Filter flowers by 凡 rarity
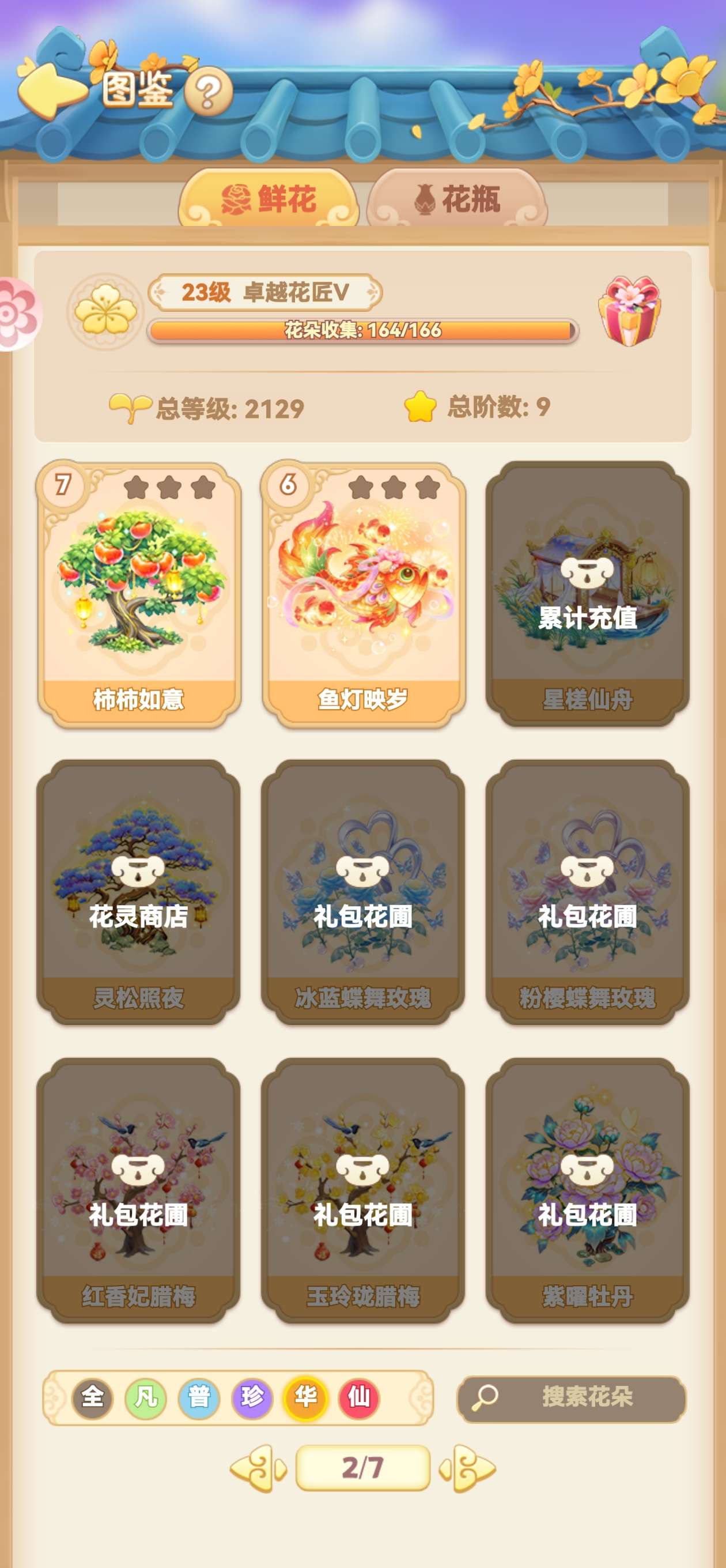 (145, 1397)
